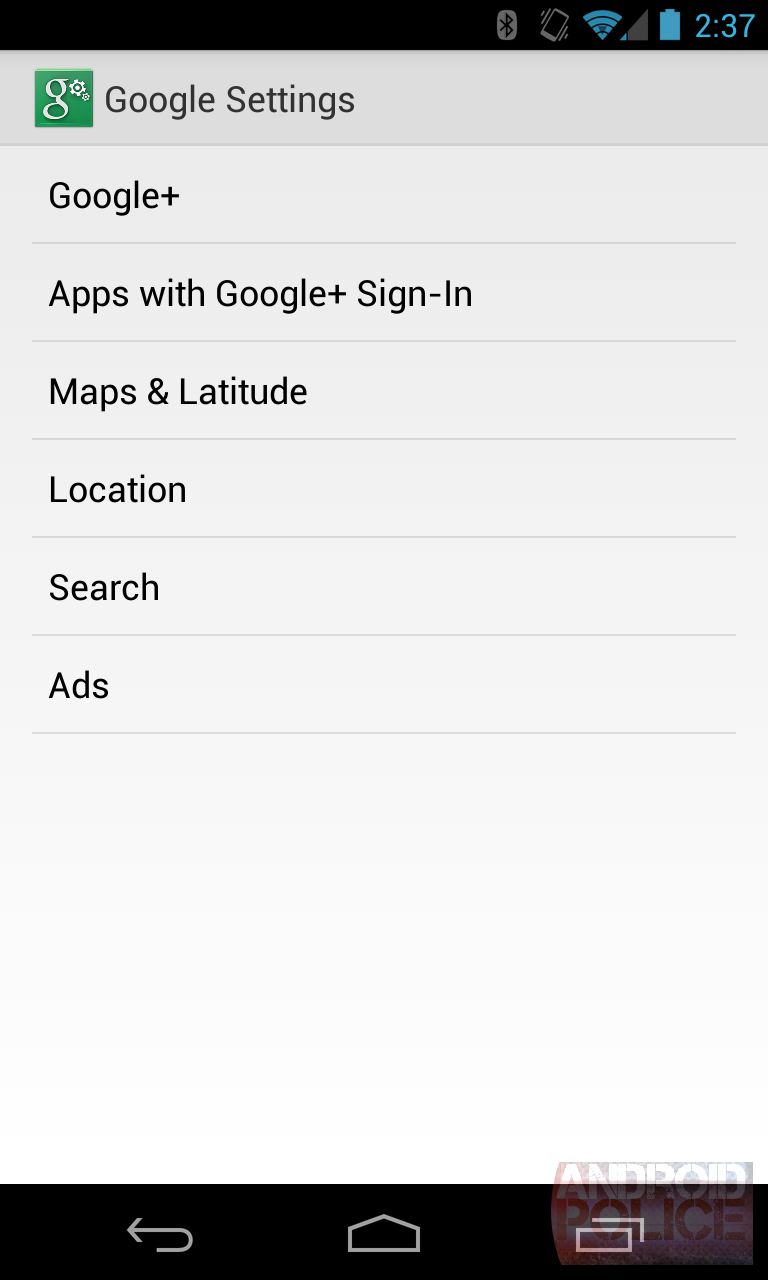The height and width of the screenshot is (1280, 768).
Task: Tap the Google Settings app icon
Action: 63,97
